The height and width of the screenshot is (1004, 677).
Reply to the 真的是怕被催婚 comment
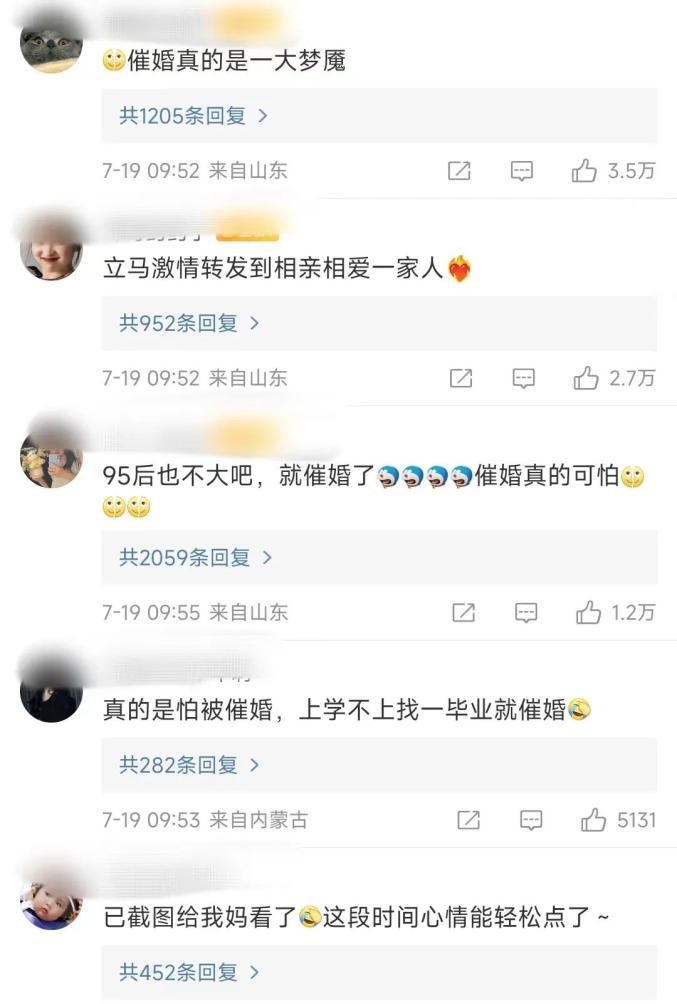[x=531, y=820]
